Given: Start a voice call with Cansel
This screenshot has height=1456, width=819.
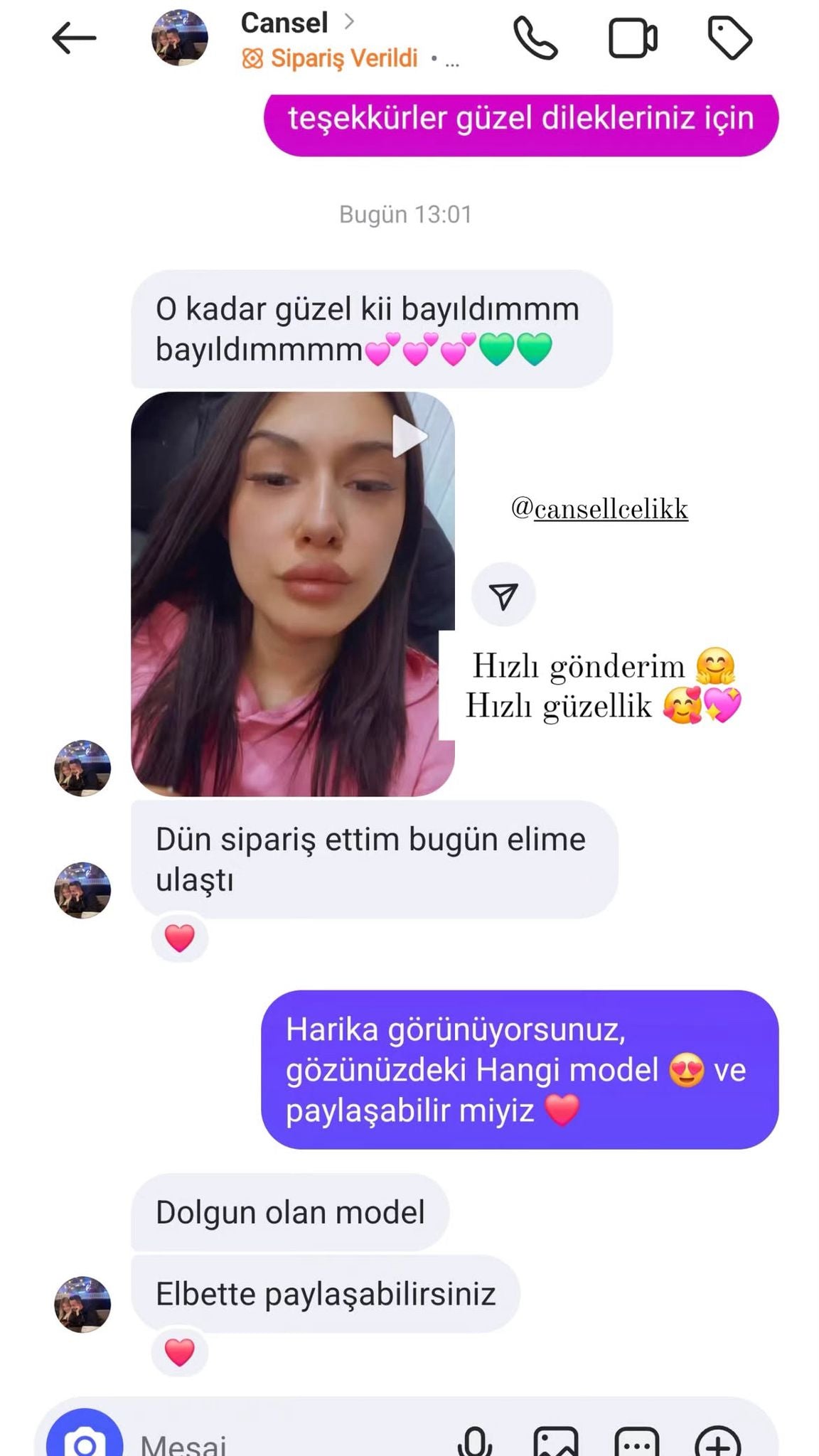Looking at the screenshot, I should [x=535, y=38].
